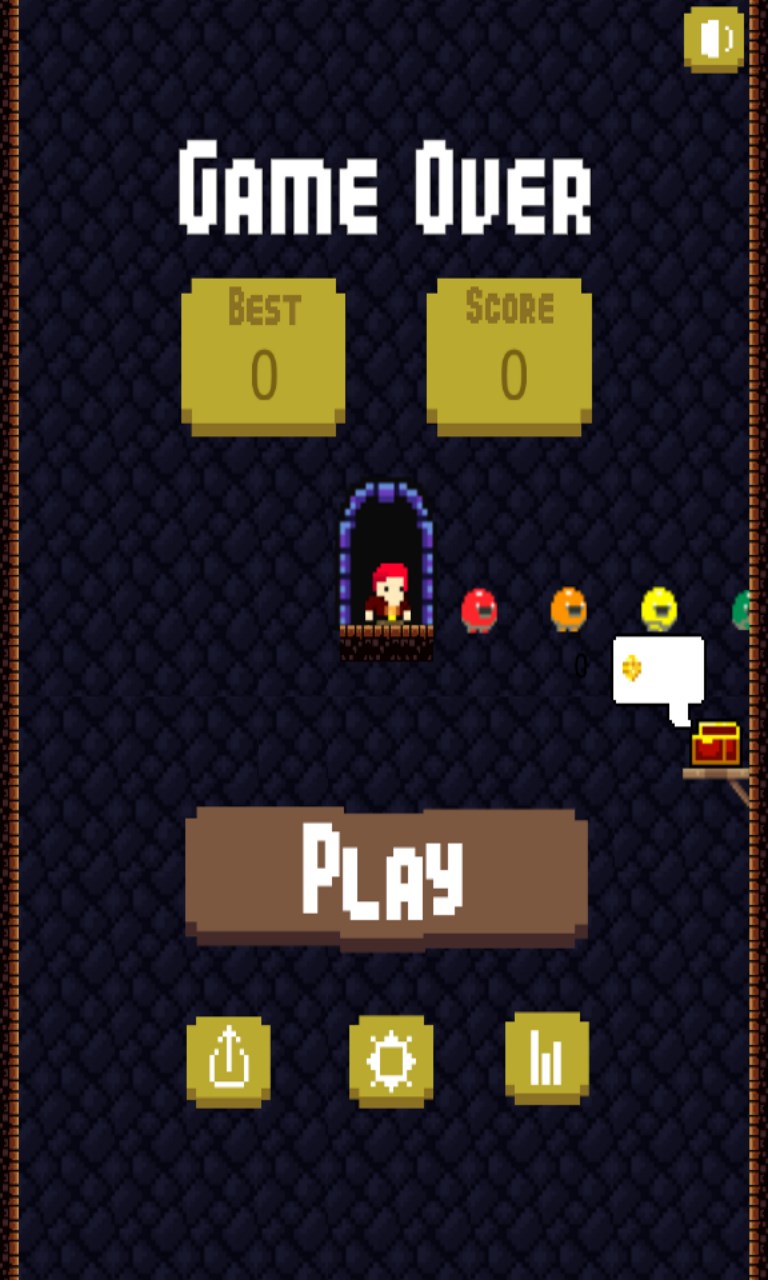Select the red-haired character in the doorway
The height and width of the screenshot is (1280, 768).
(388, 595)
